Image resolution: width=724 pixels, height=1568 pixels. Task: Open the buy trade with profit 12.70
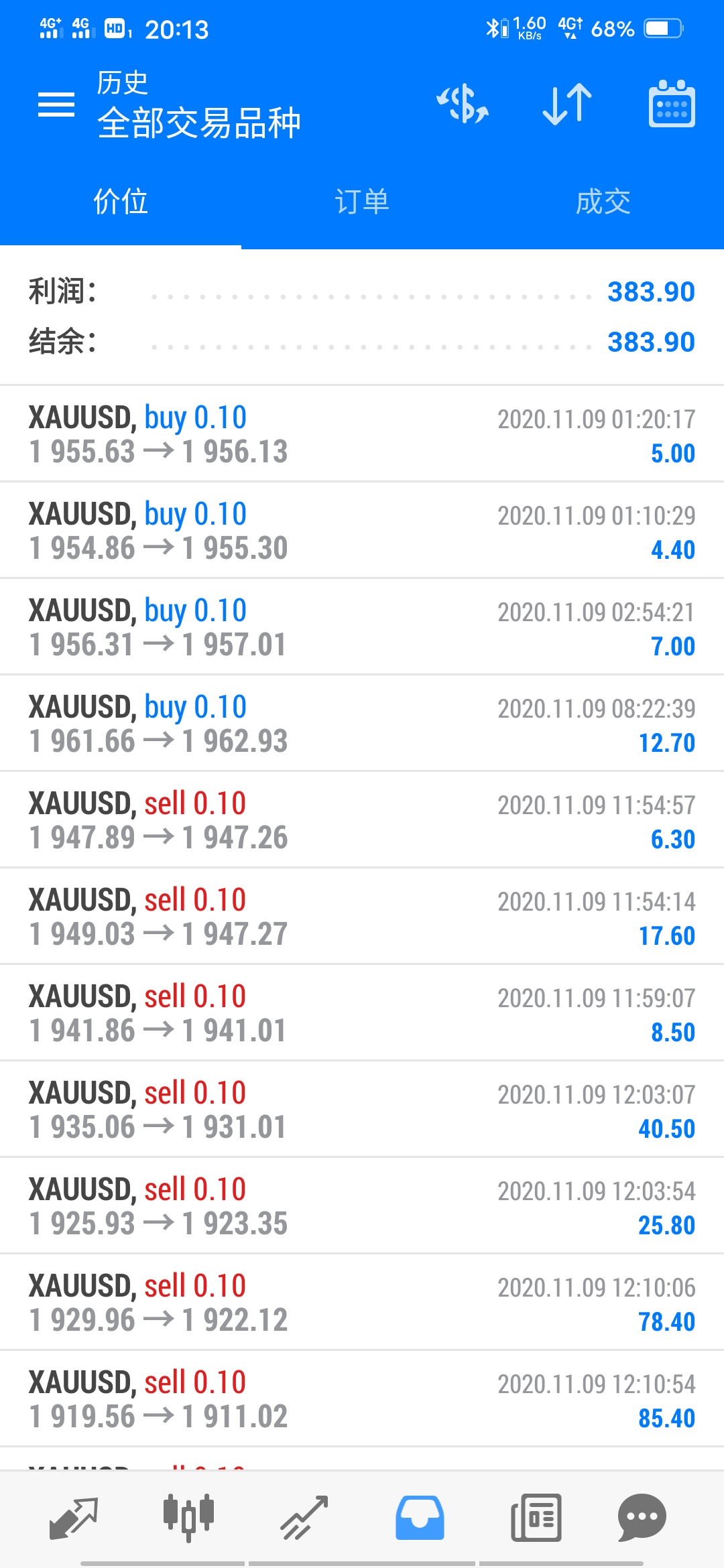362,723
